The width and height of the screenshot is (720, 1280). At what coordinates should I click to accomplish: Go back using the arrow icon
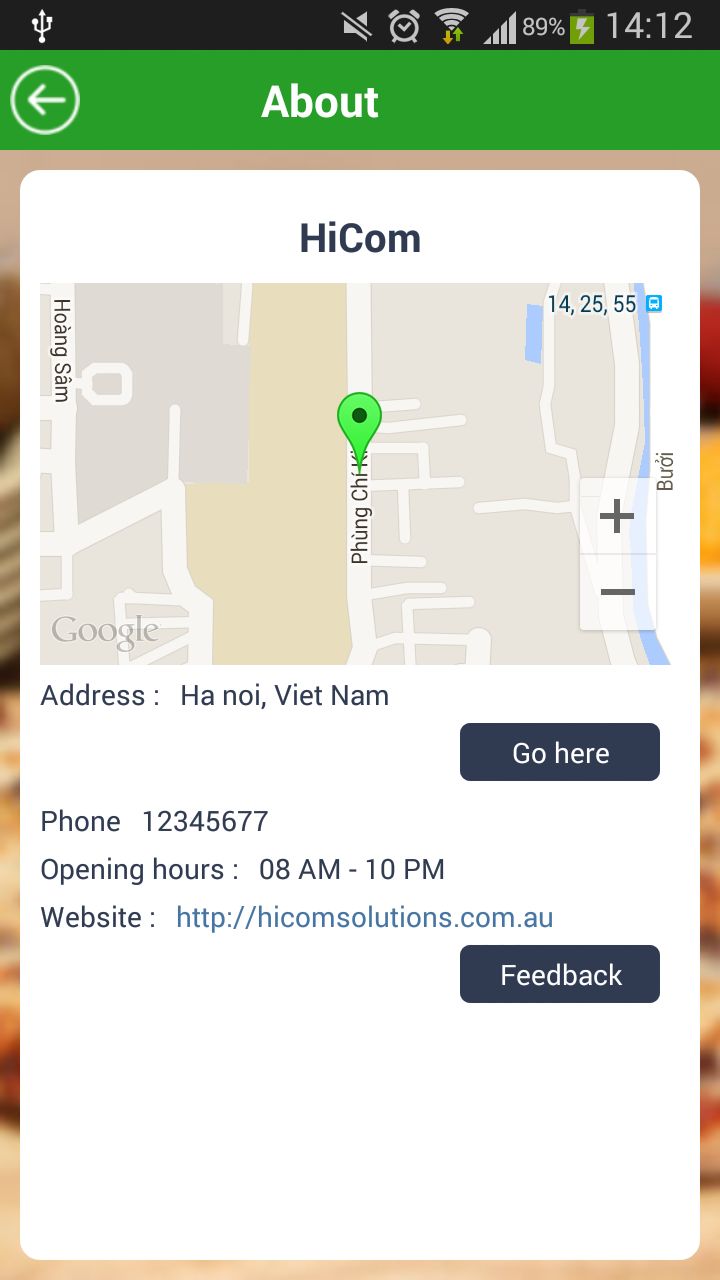coord(45,100)
